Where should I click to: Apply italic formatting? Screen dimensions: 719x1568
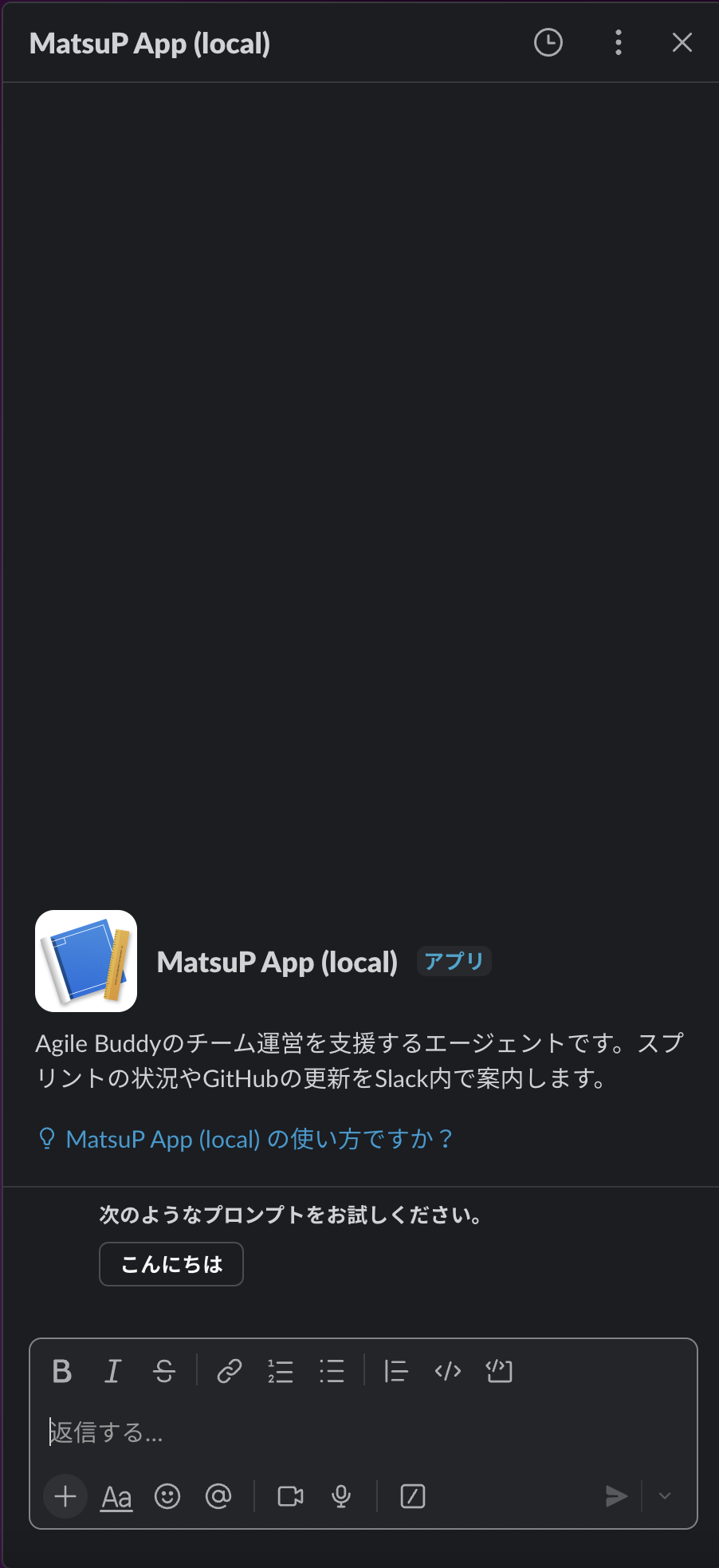pyautogui.click(x=113, y=1371)
